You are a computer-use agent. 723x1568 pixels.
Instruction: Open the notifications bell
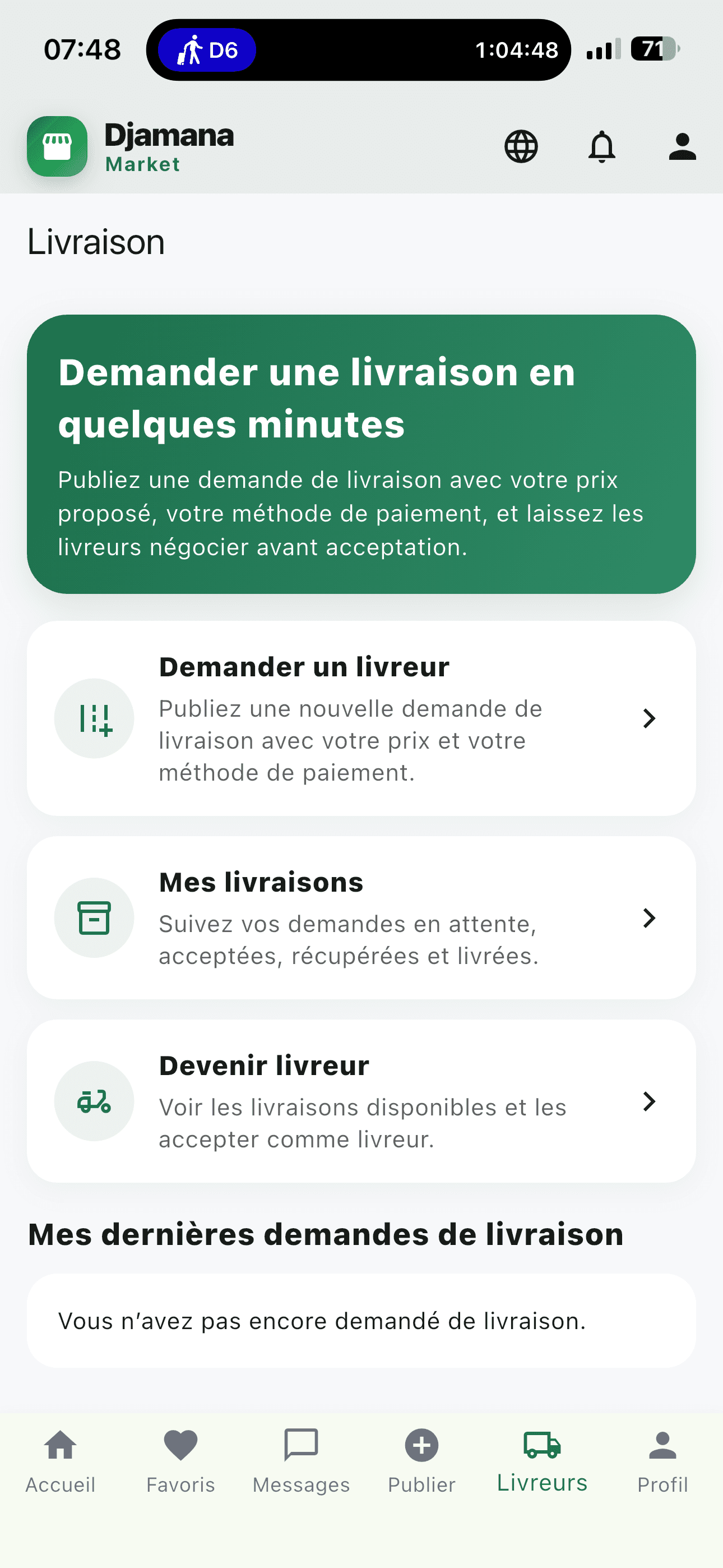[x=602, y=147]
